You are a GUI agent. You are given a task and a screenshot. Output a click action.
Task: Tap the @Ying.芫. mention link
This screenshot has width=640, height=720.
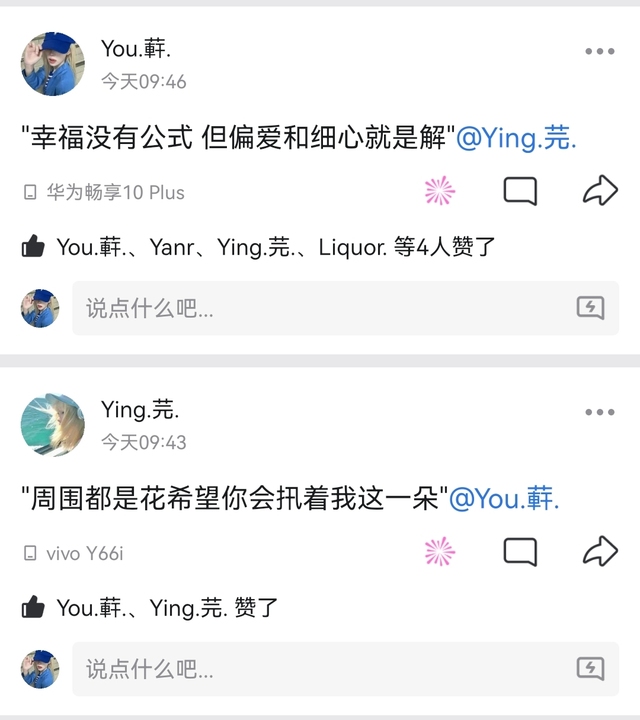516,138
